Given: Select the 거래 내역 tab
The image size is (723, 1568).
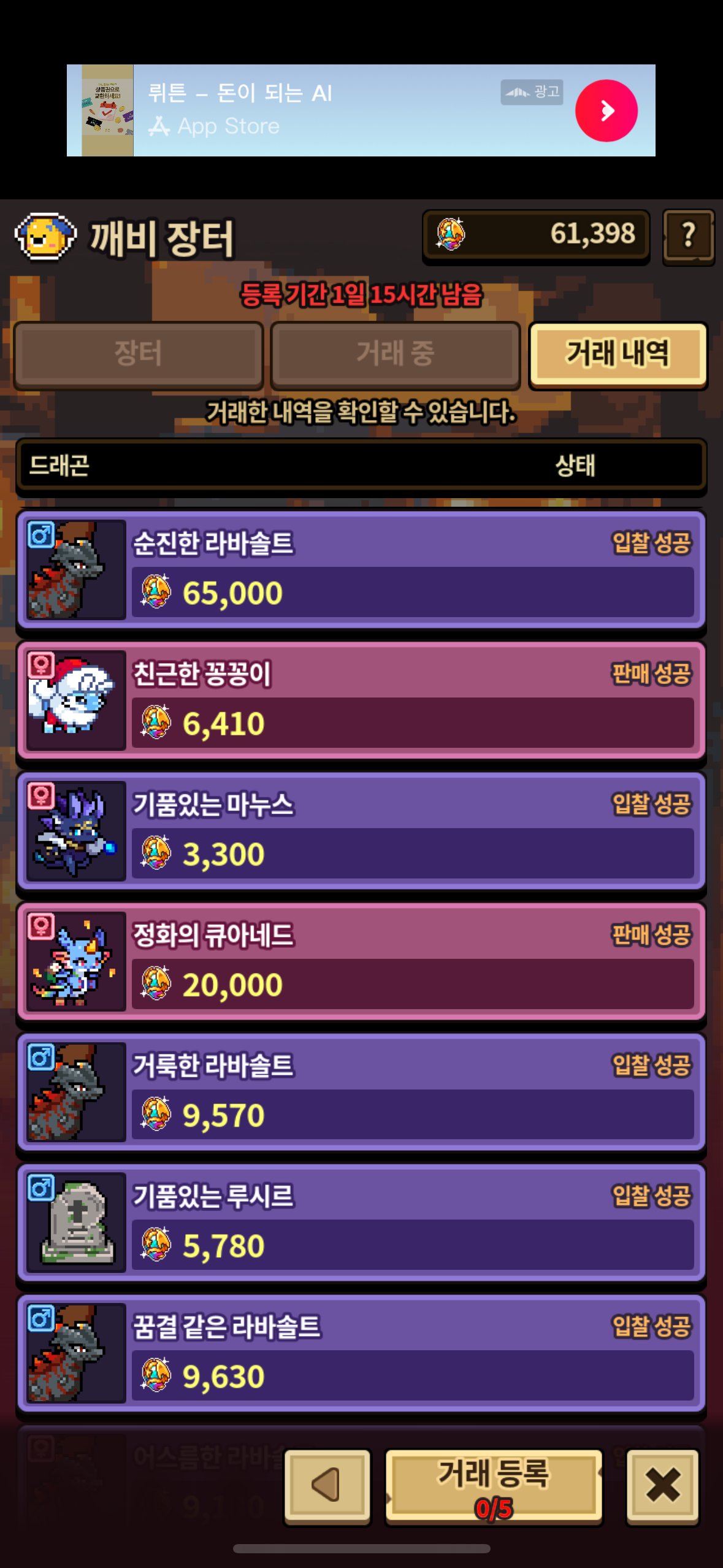Looking at the screenshot, I should point(618,354).
